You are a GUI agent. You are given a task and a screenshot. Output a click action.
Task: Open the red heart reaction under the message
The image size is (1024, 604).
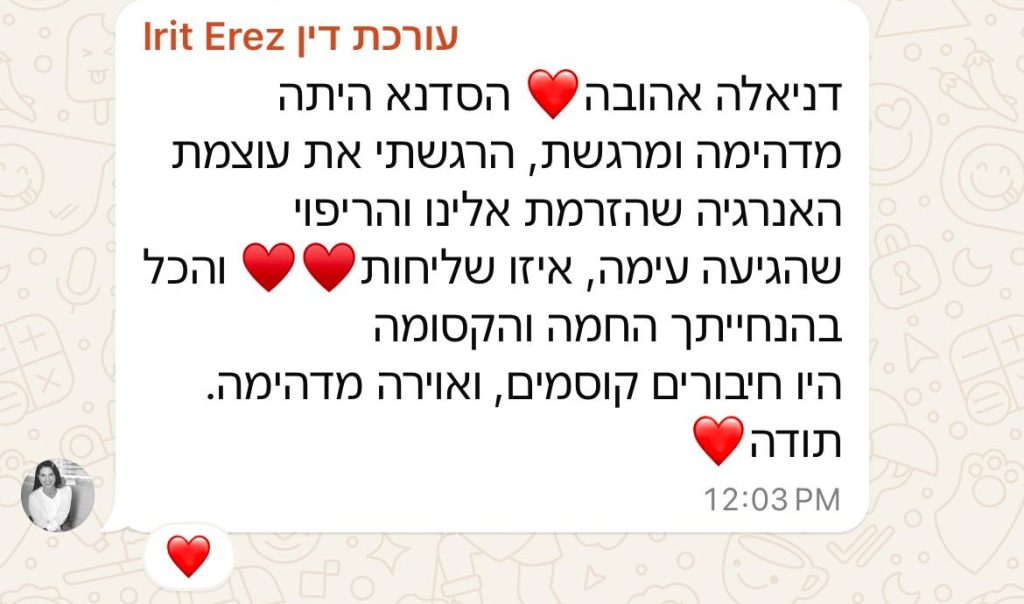(188, 556)
